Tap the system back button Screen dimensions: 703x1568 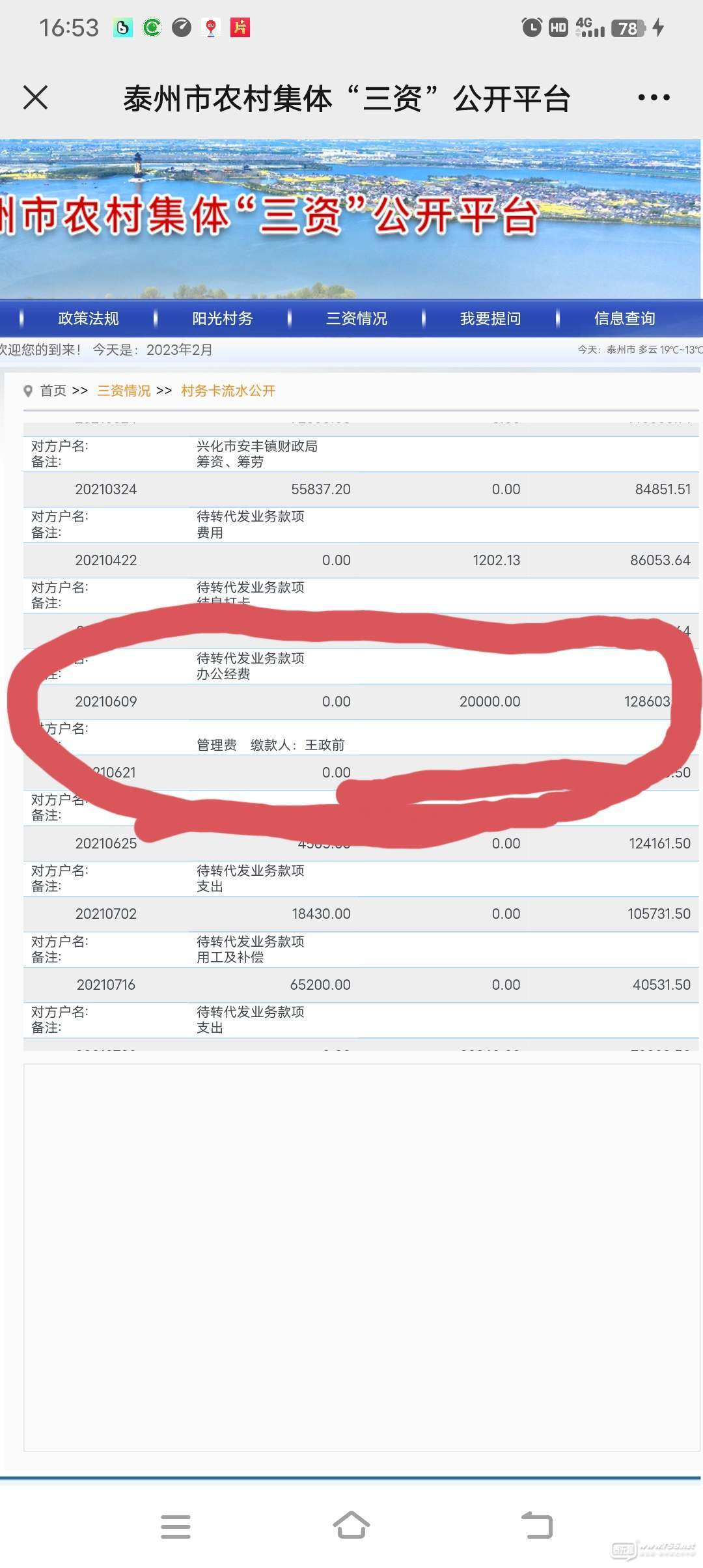click(537, 1525)
